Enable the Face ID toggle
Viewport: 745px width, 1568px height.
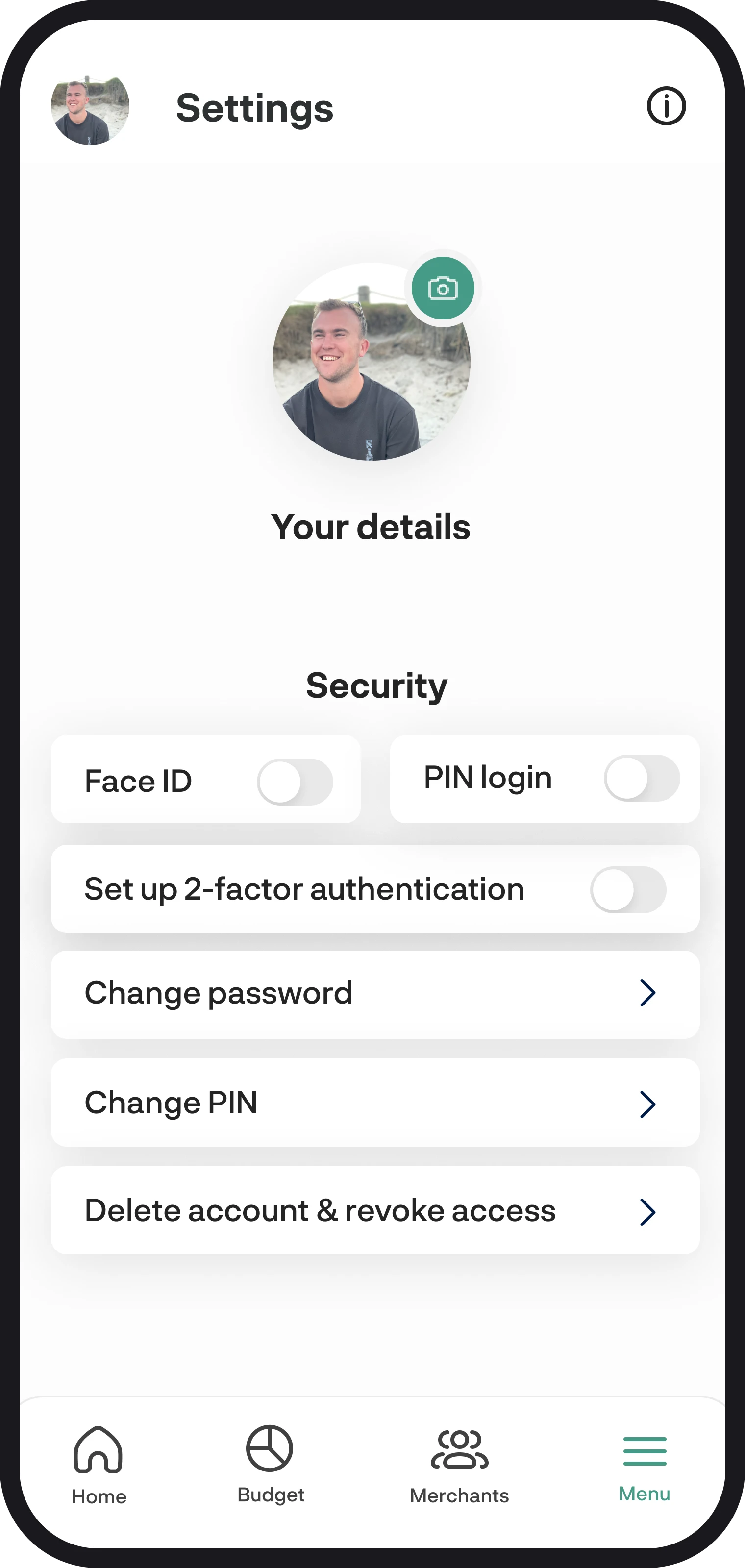click(x=295, y=782)
